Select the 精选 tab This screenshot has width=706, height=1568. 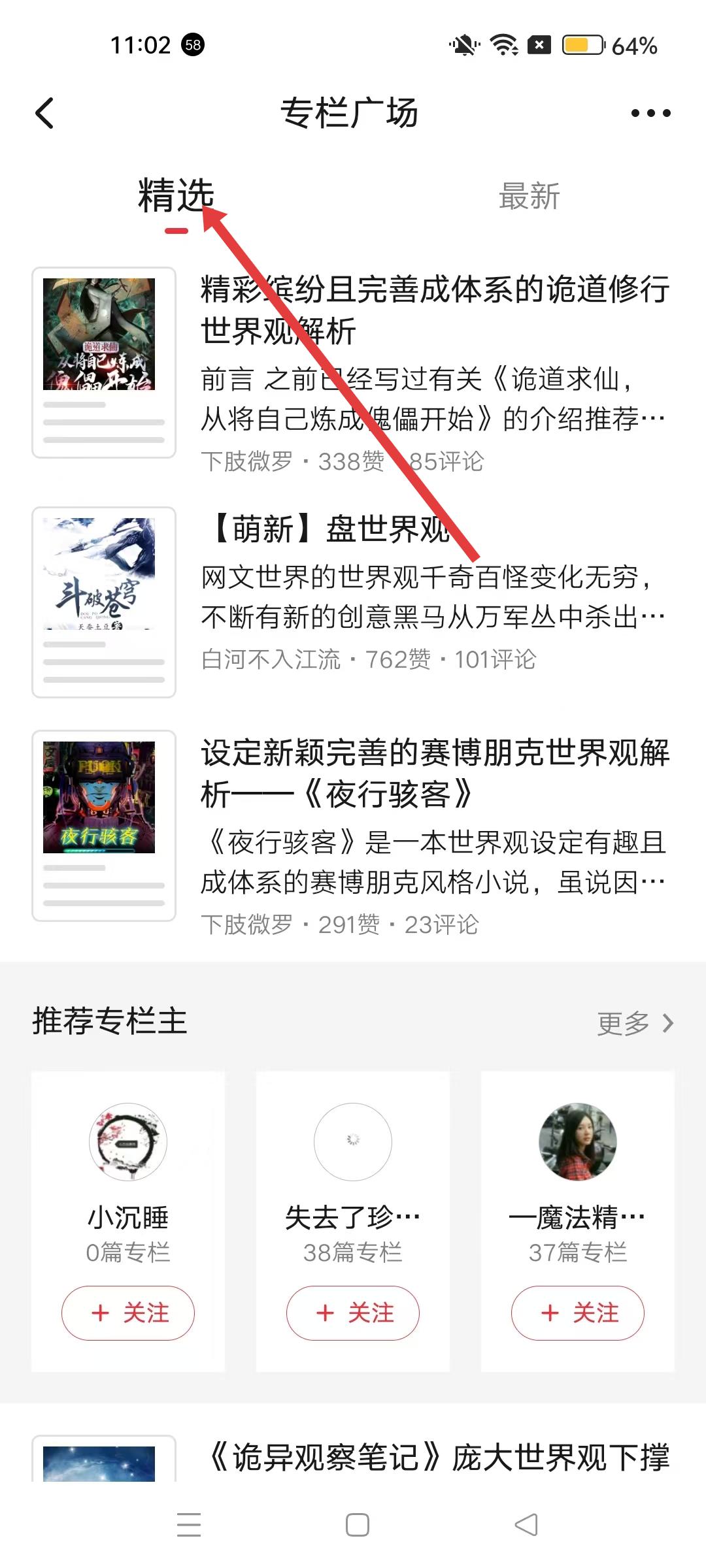(x=176, y=197)
